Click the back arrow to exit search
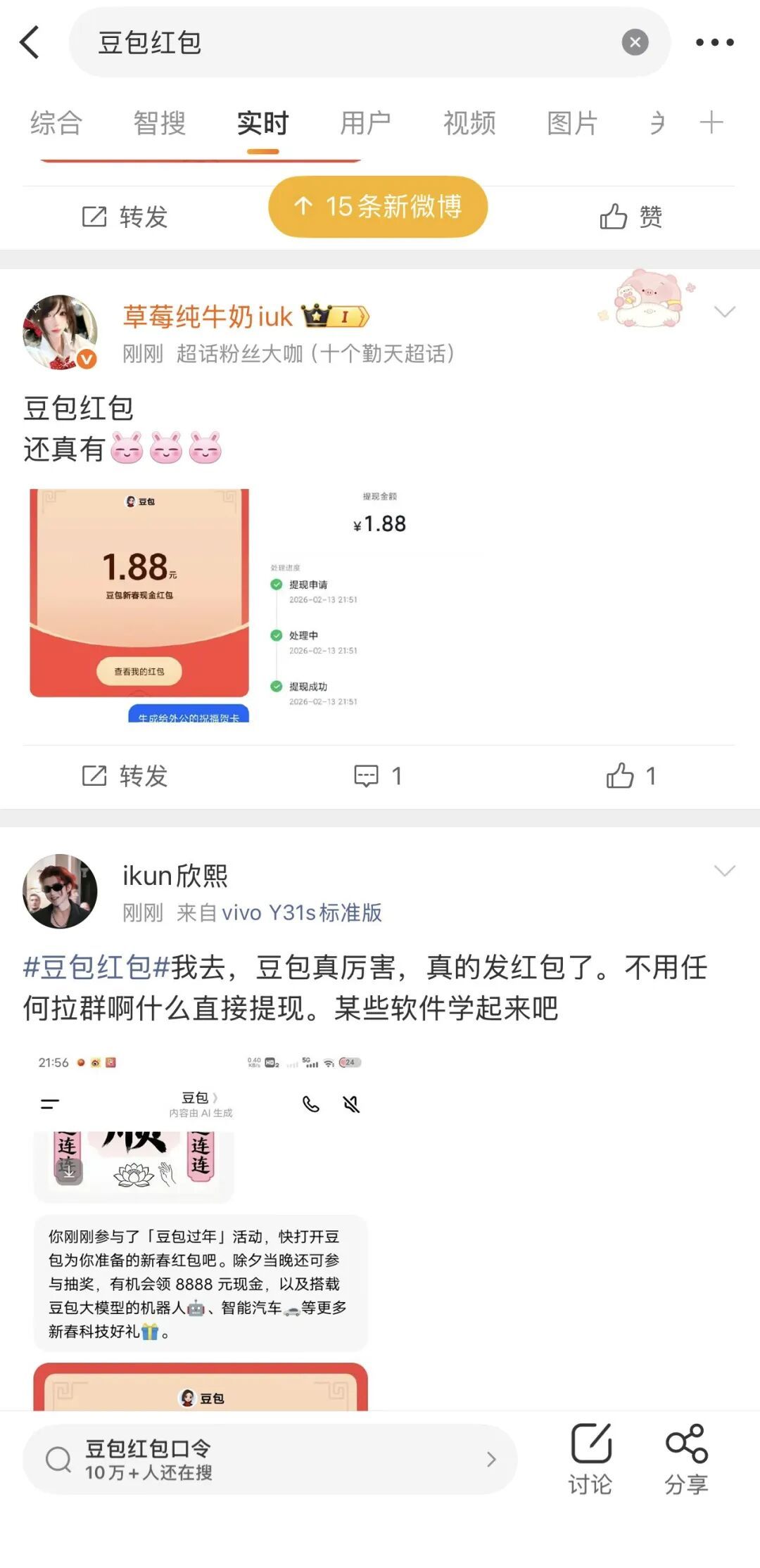The width and height of the screenshot is (760, 1568). point(30,42)
